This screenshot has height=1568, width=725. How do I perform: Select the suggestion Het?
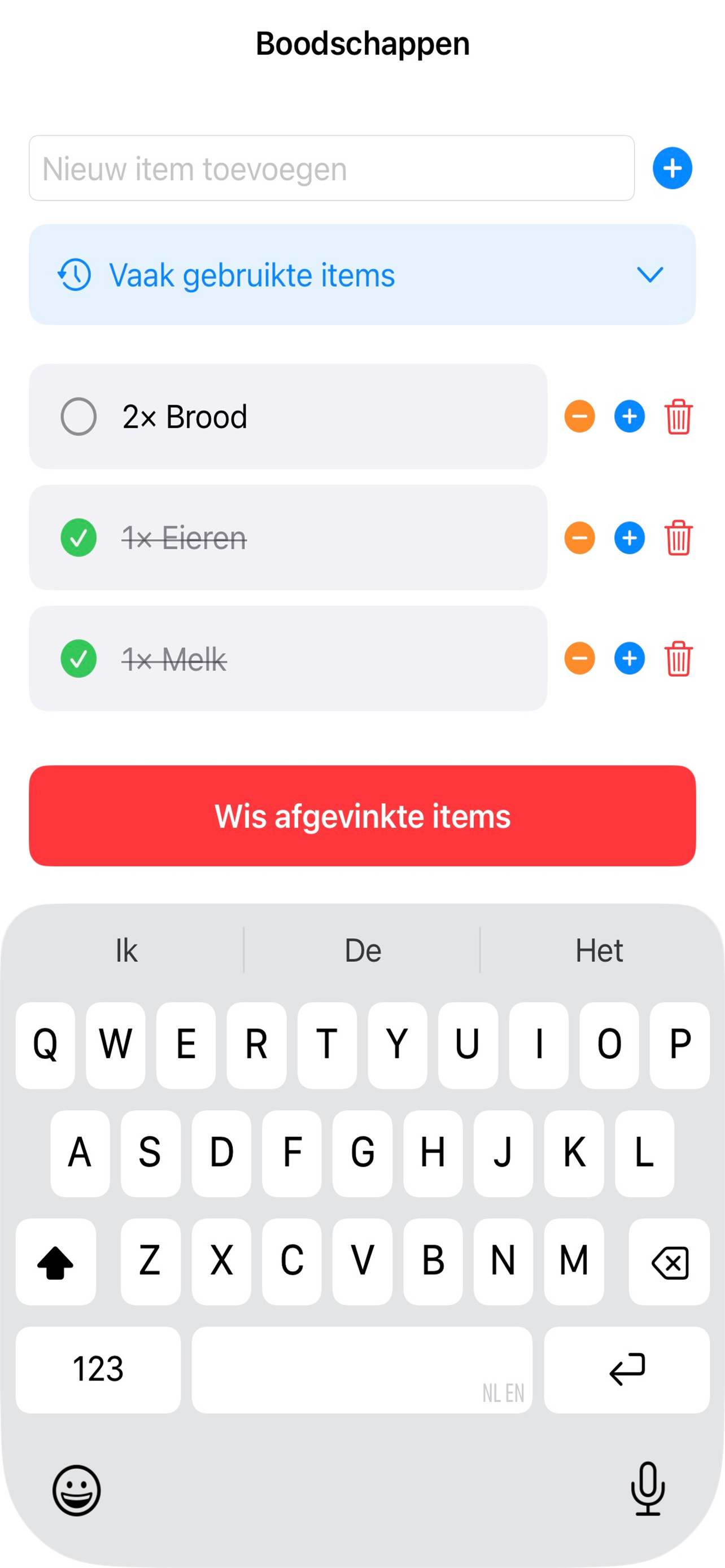tap(599, 949)
